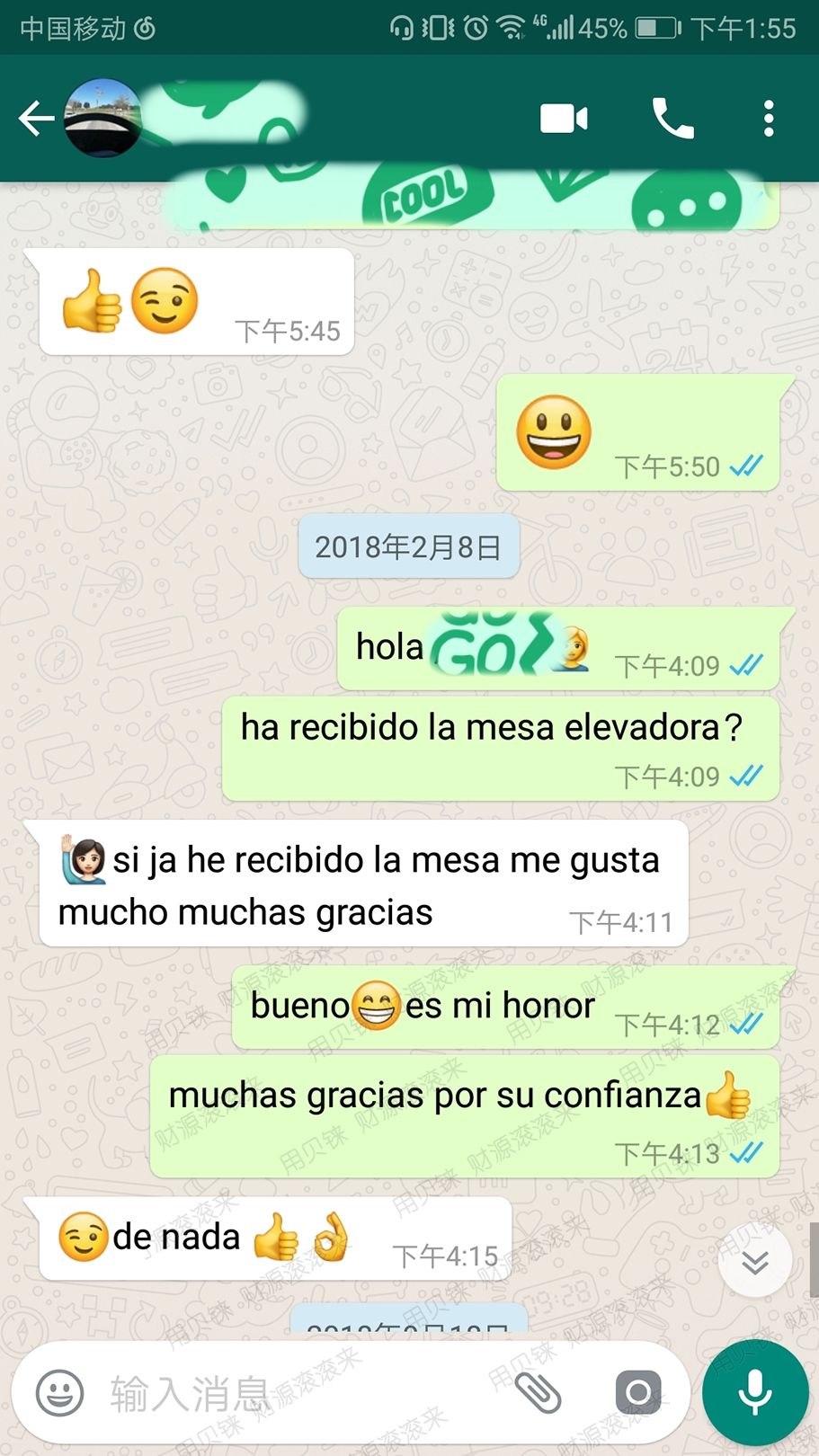Image resolution: width=819 pixels, height=1456 pixels.
Task: Start a voice call
Action: (x=672, y=119)
